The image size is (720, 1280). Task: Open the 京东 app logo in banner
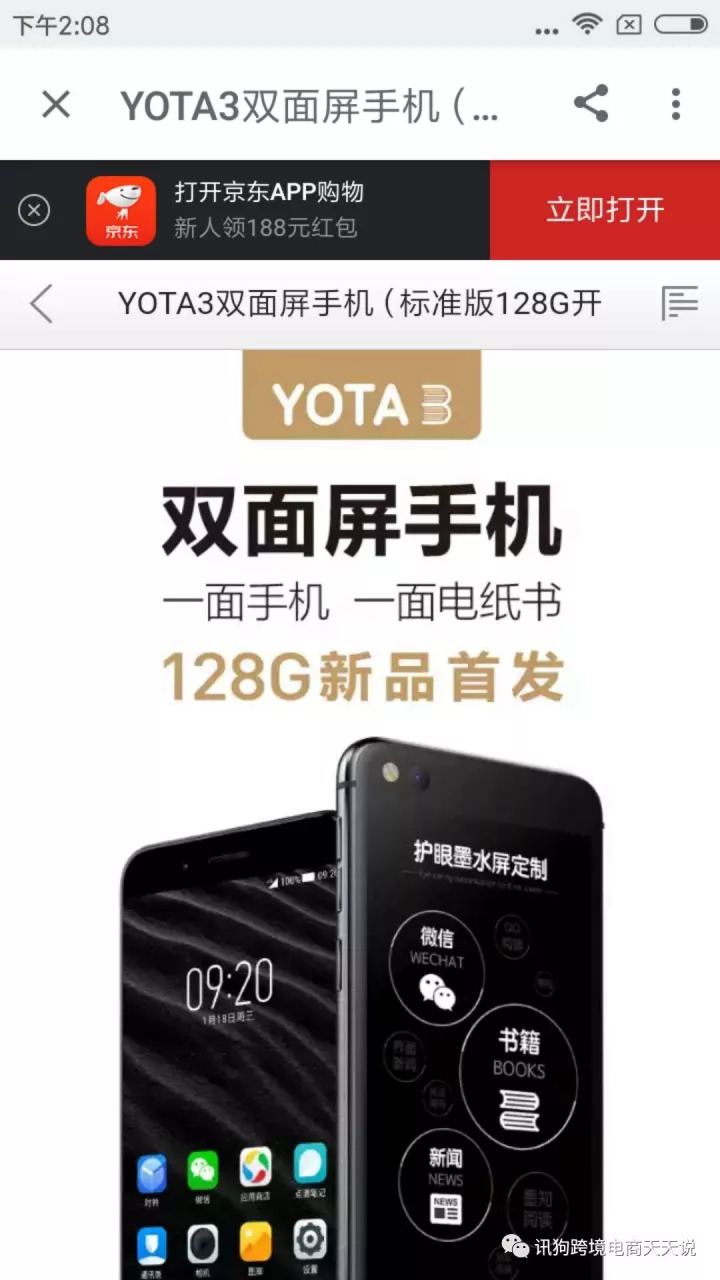[x=120, y=210]
